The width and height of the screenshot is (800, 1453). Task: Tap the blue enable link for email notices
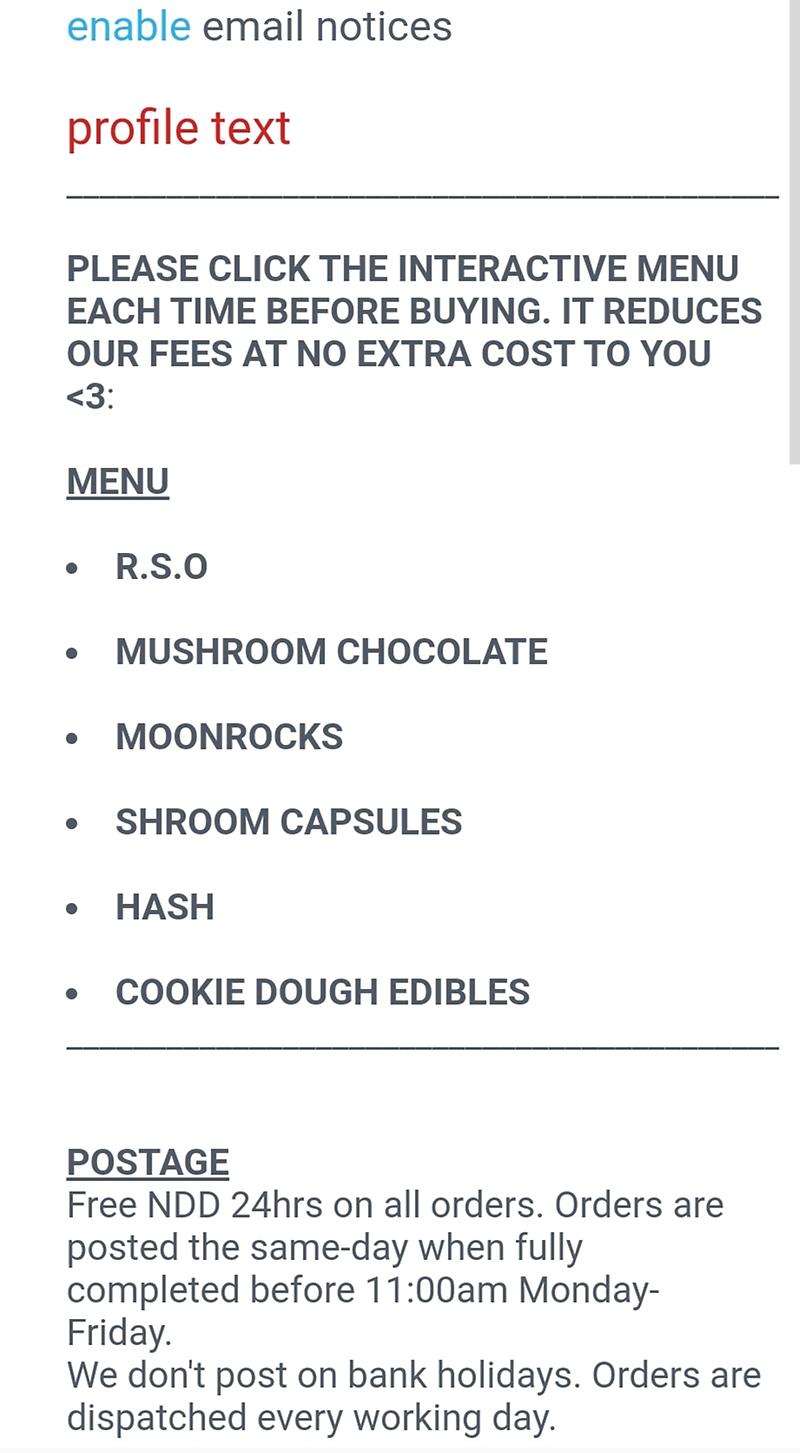click(x=128, y=27)
